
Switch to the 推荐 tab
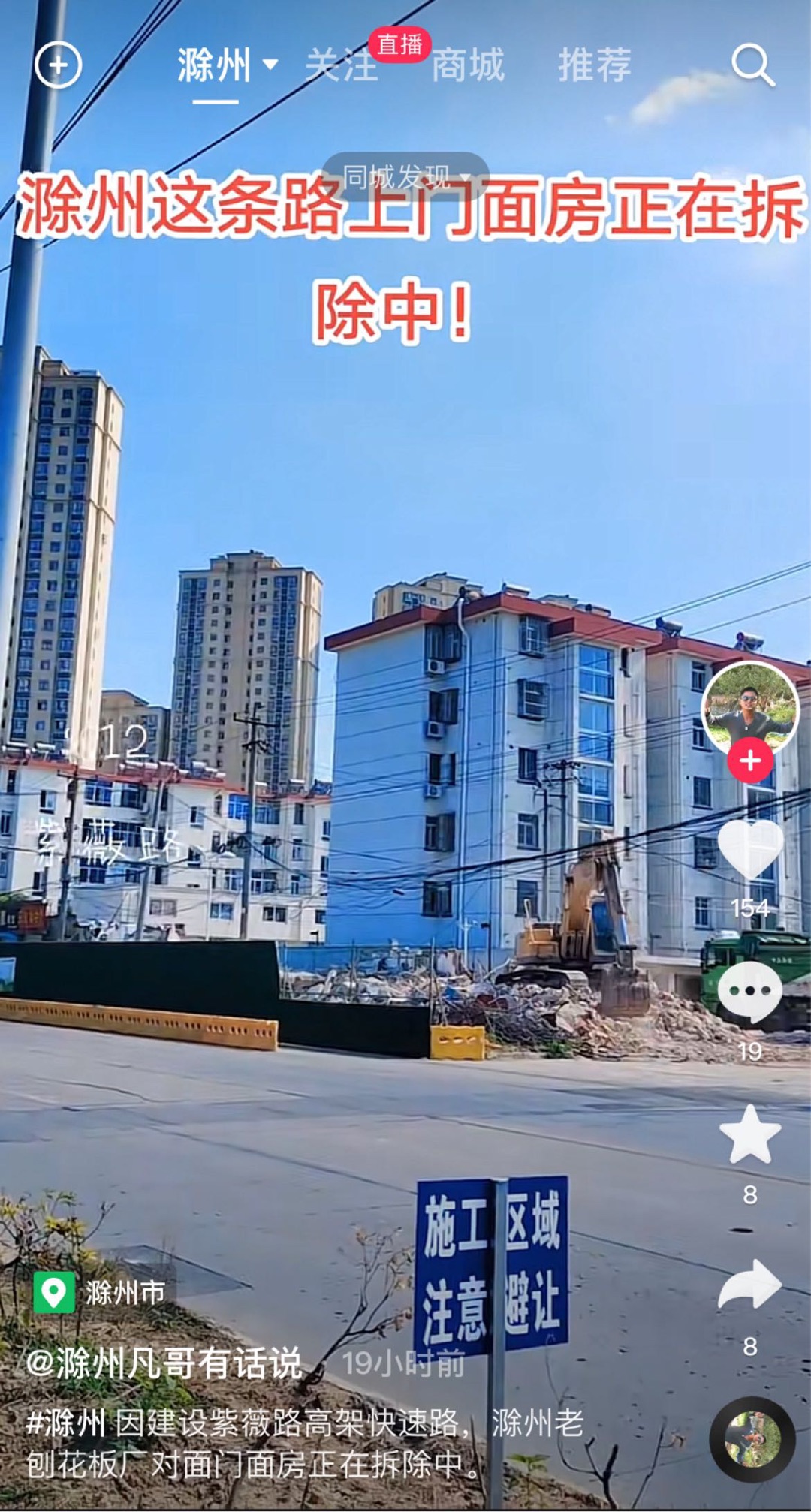[595, 66]
